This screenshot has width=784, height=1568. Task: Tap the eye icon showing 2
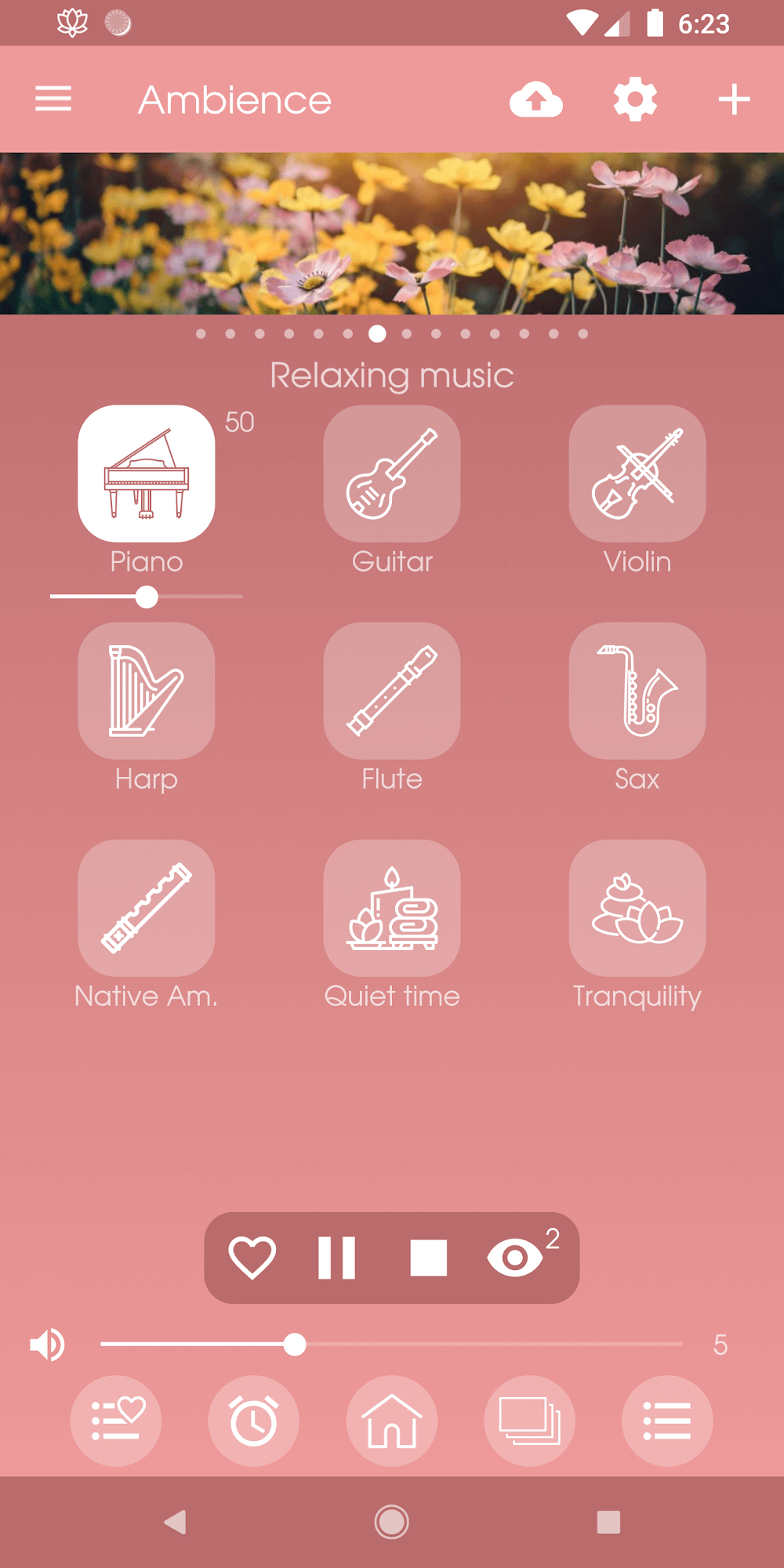coord(515,1258)
